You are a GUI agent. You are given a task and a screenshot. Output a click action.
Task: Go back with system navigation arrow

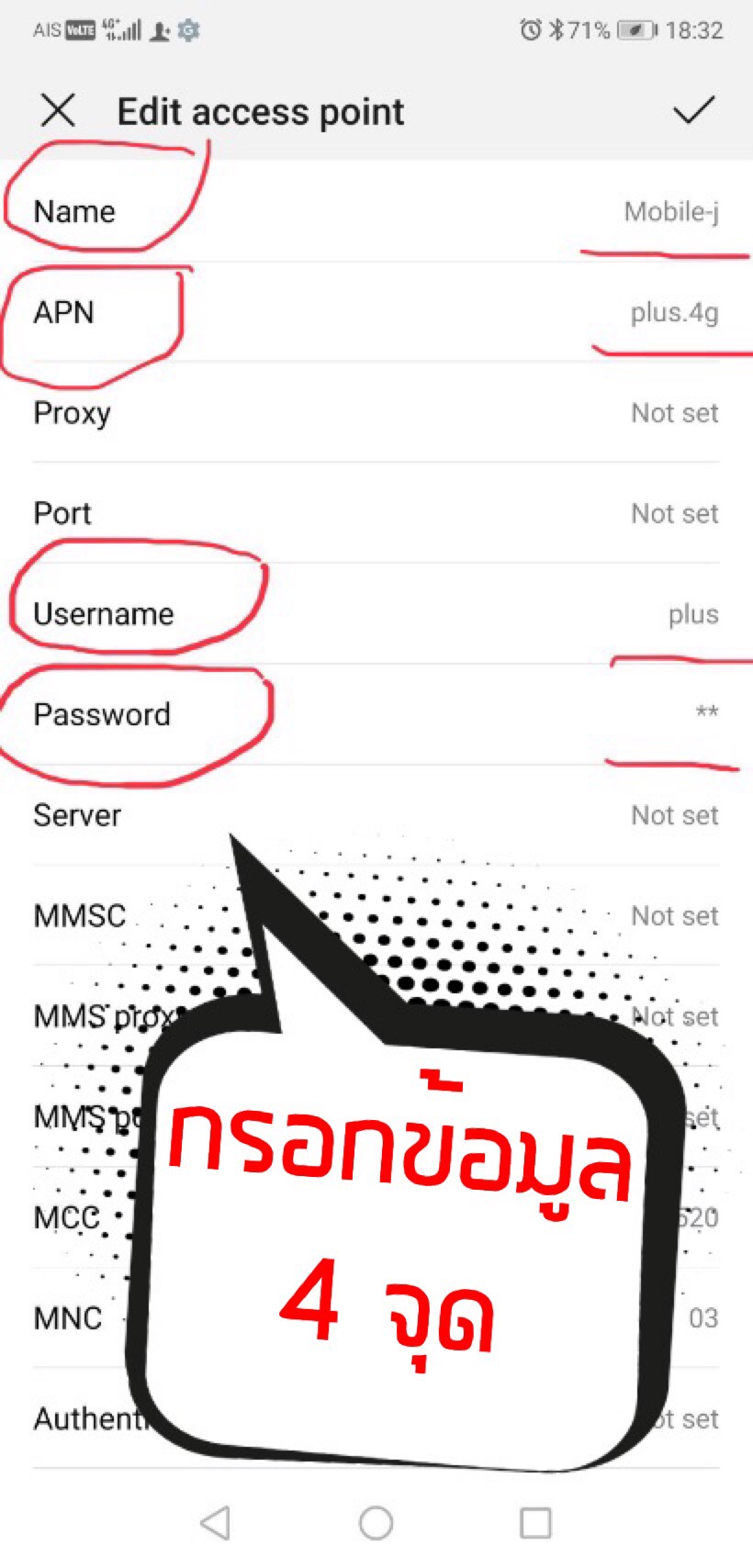(216, 1523)
